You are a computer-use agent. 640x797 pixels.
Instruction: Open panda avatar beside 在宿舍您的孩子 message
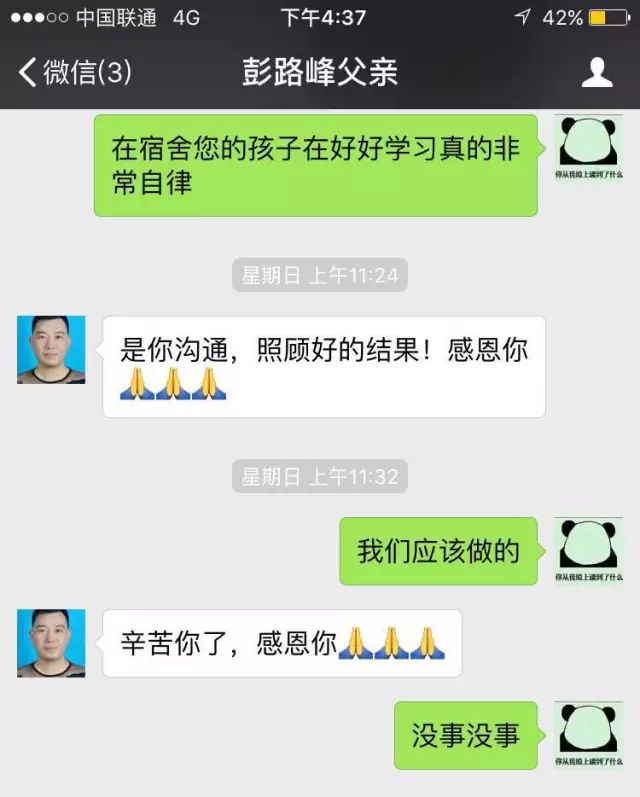589,147
